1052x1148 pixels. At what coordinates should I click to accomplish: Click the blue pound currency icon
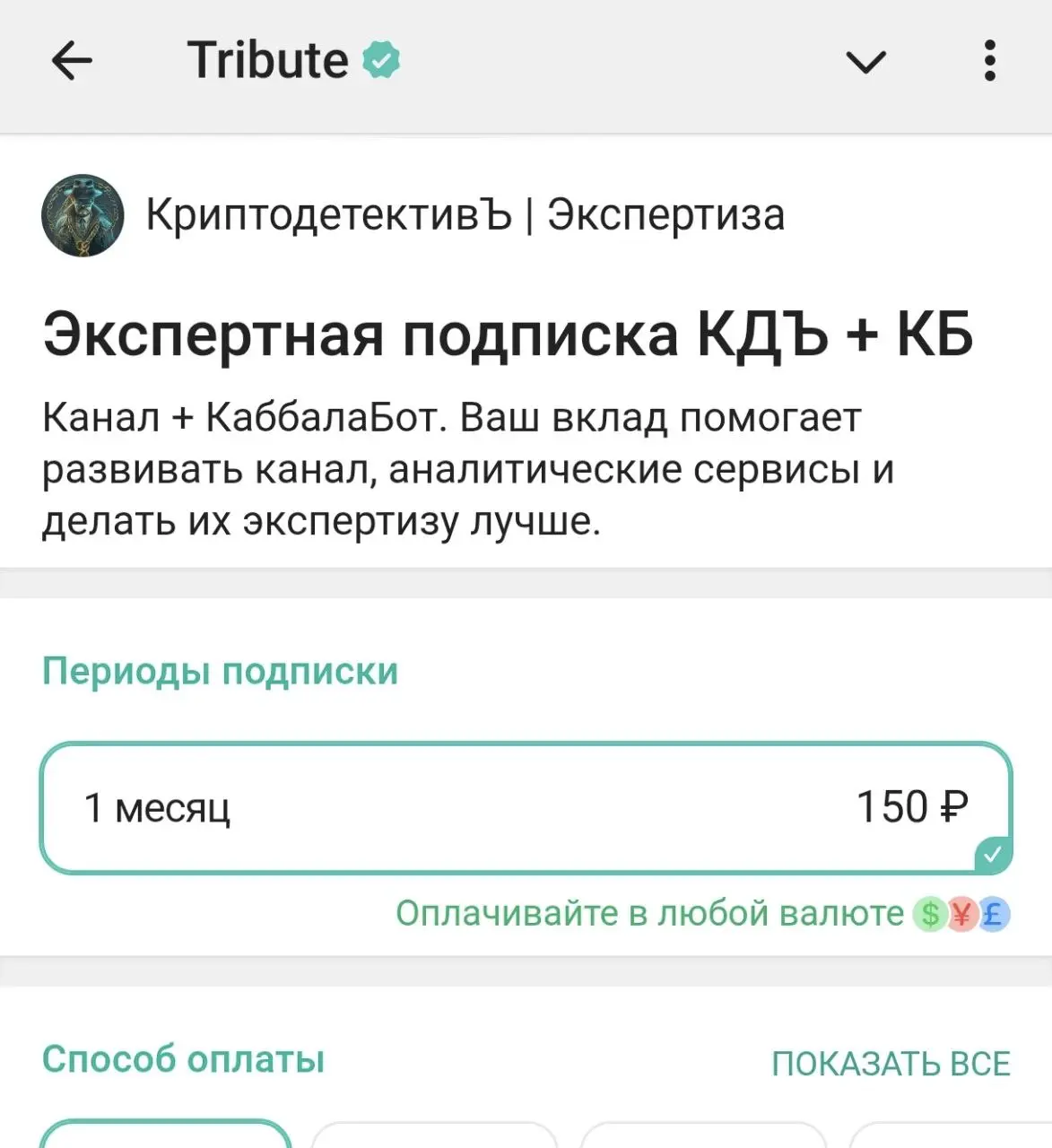[x=994, y=915]
